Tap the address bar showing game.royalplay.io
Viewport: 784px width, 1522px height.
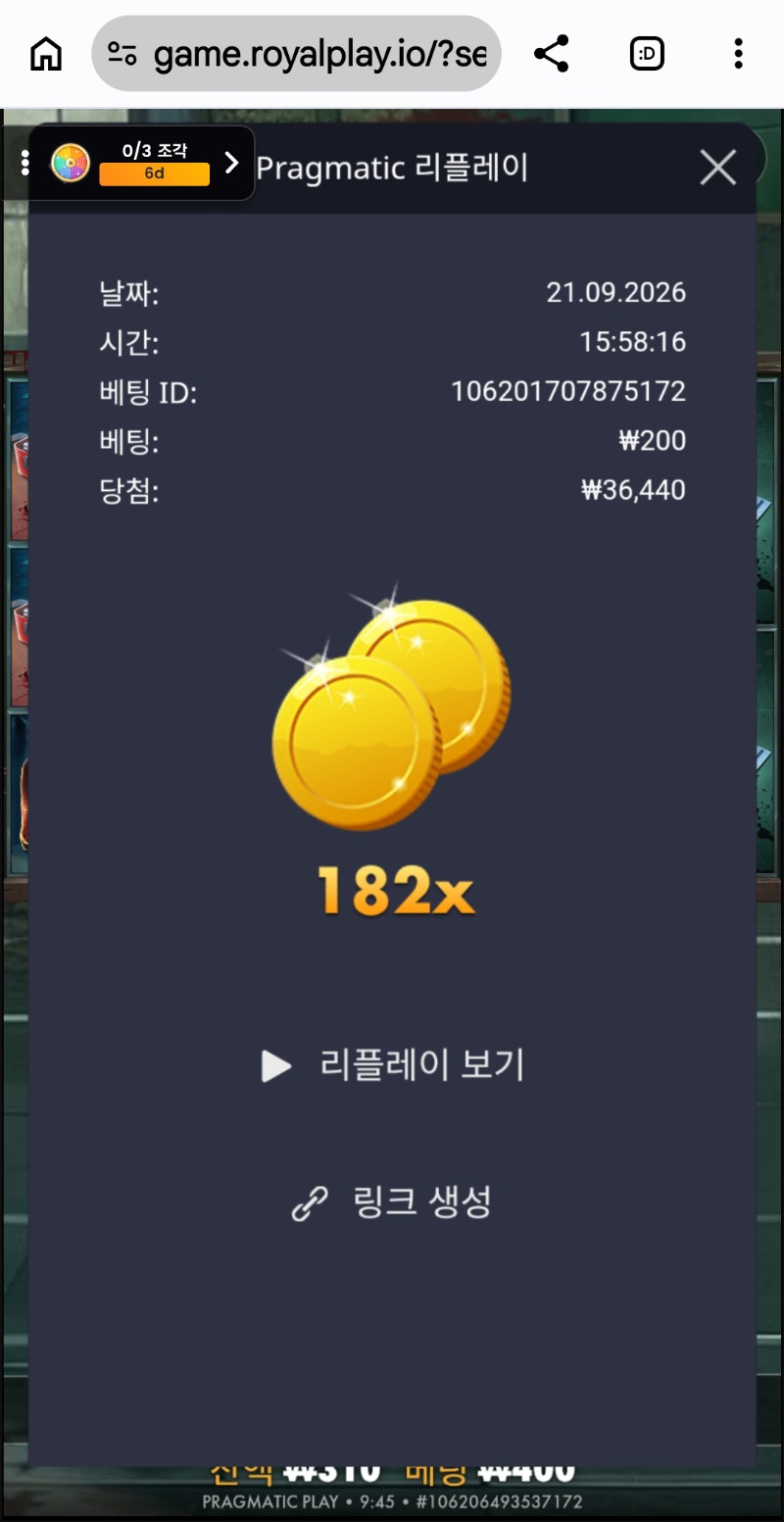click(x=296, y=54)
